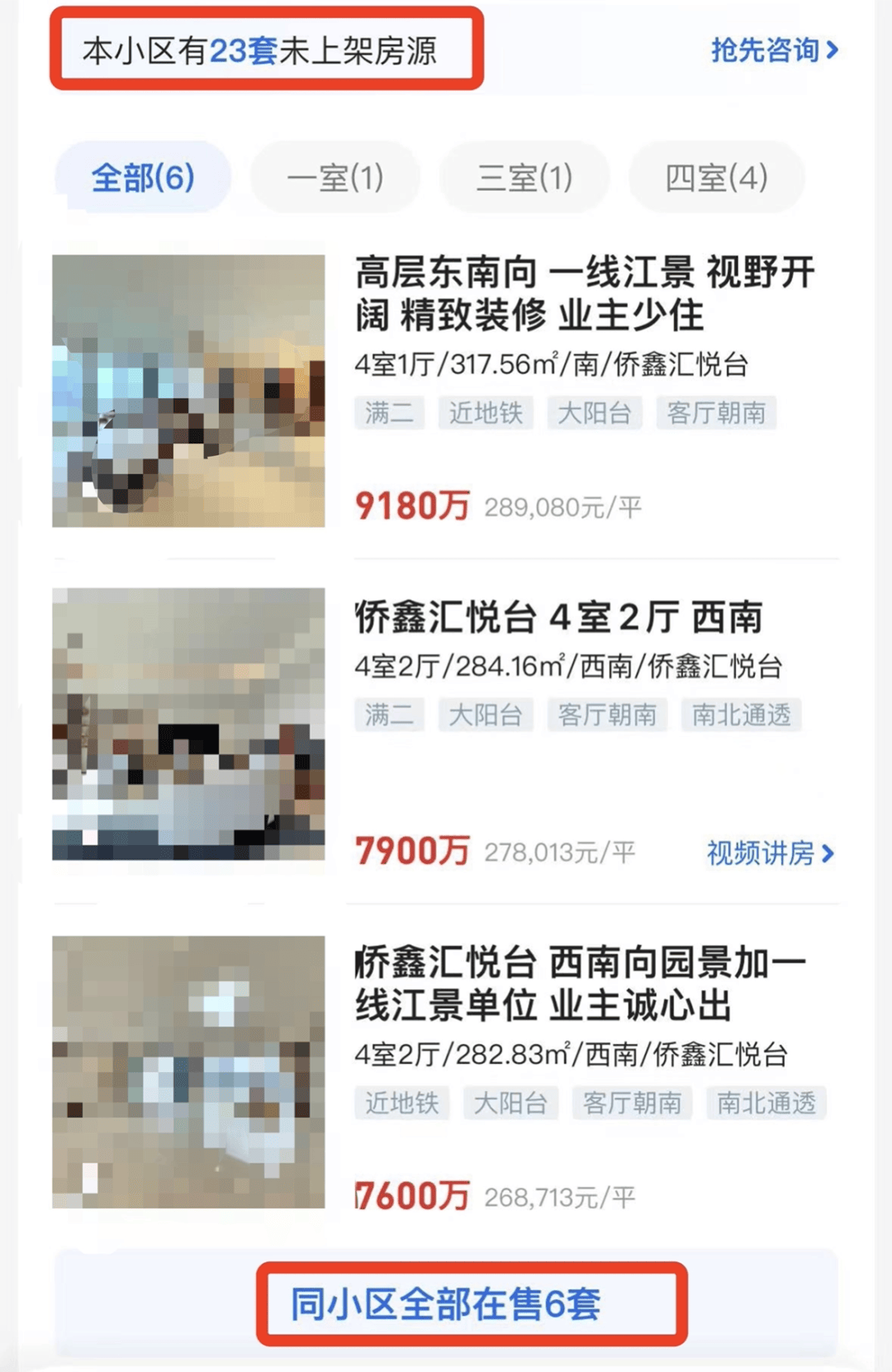Image resolution: width=892 pixels, height=1372 pixels.
Task: Open the 7900万 4室2厅 西南 listing
Action: 558,618
